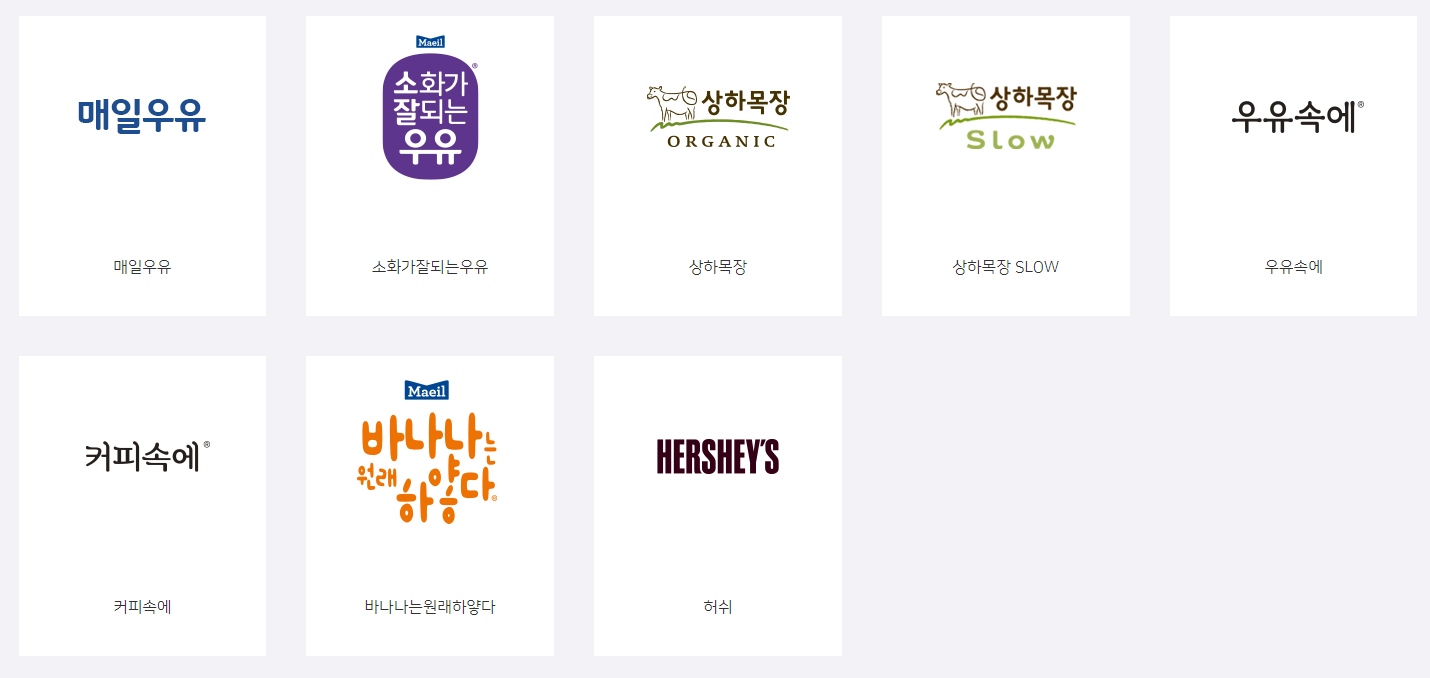Image resolution: width=1430 pixels, height=678 pixels.
Task: Open the 우유속에 brand tile
Action: (1293, 166)
